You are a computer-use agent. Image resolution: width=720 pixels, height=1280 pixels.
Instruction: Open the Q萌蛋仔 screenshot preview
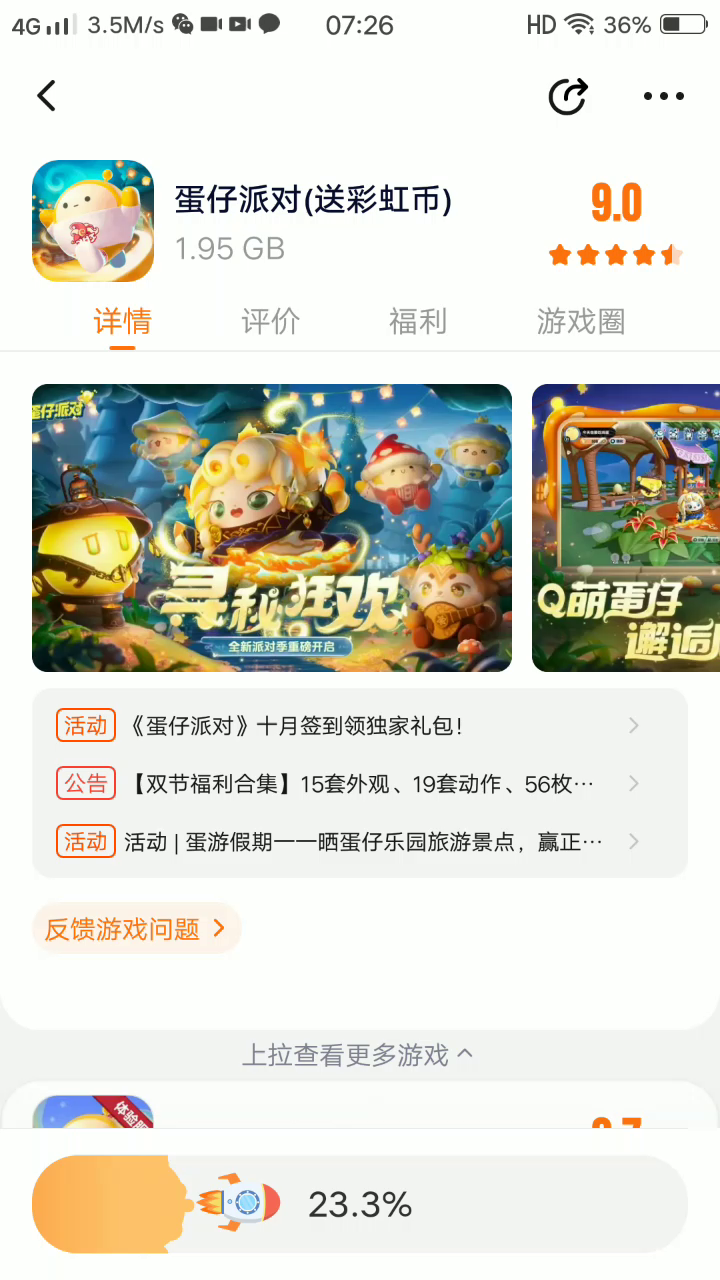626,528
